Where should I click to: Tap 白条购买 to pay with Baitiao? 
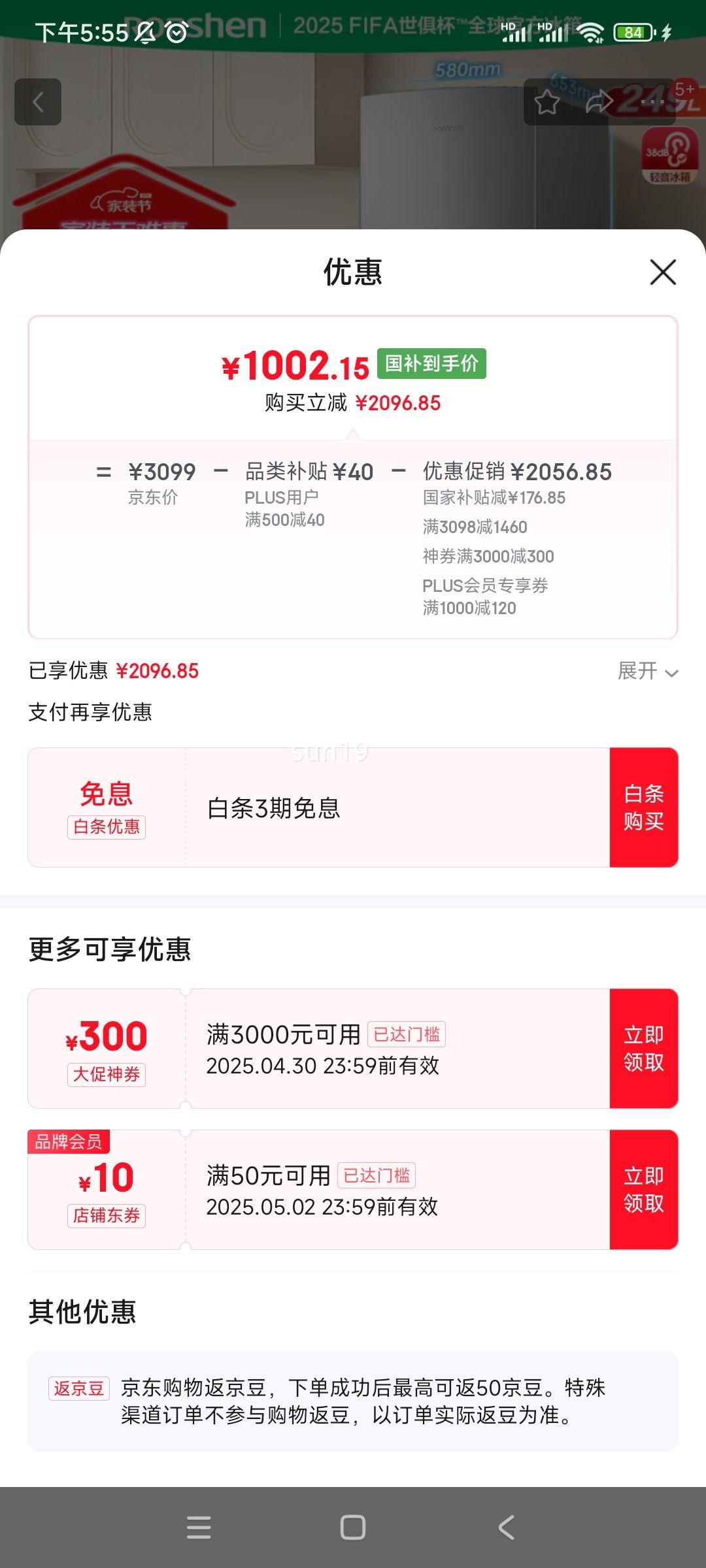pyautogui.click(x=644, y=807)
